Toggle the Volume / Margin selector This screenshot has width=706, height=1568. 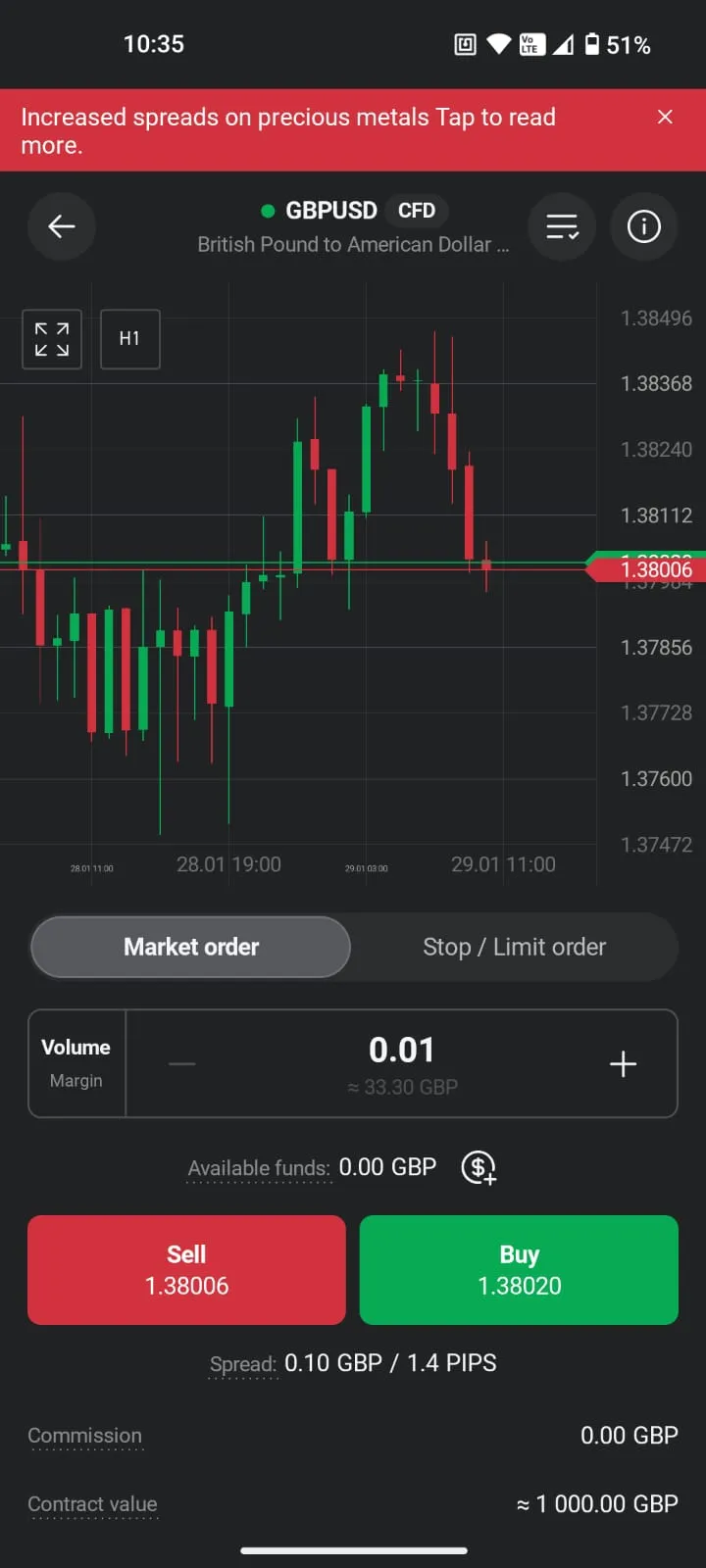[x=76, y=1063]
